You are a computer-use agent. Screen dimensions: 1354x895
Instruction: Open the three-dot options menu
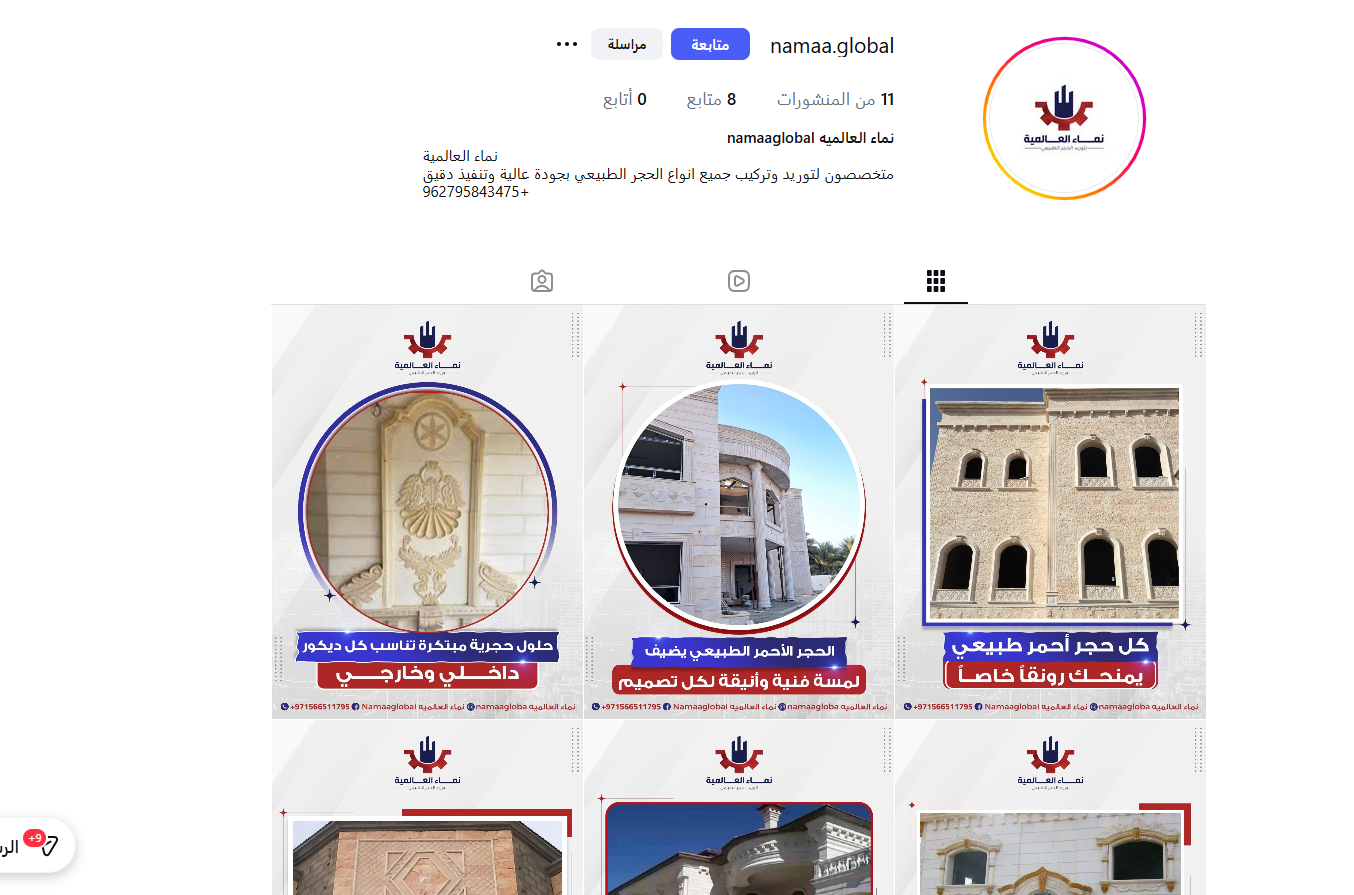coord(567,44)
